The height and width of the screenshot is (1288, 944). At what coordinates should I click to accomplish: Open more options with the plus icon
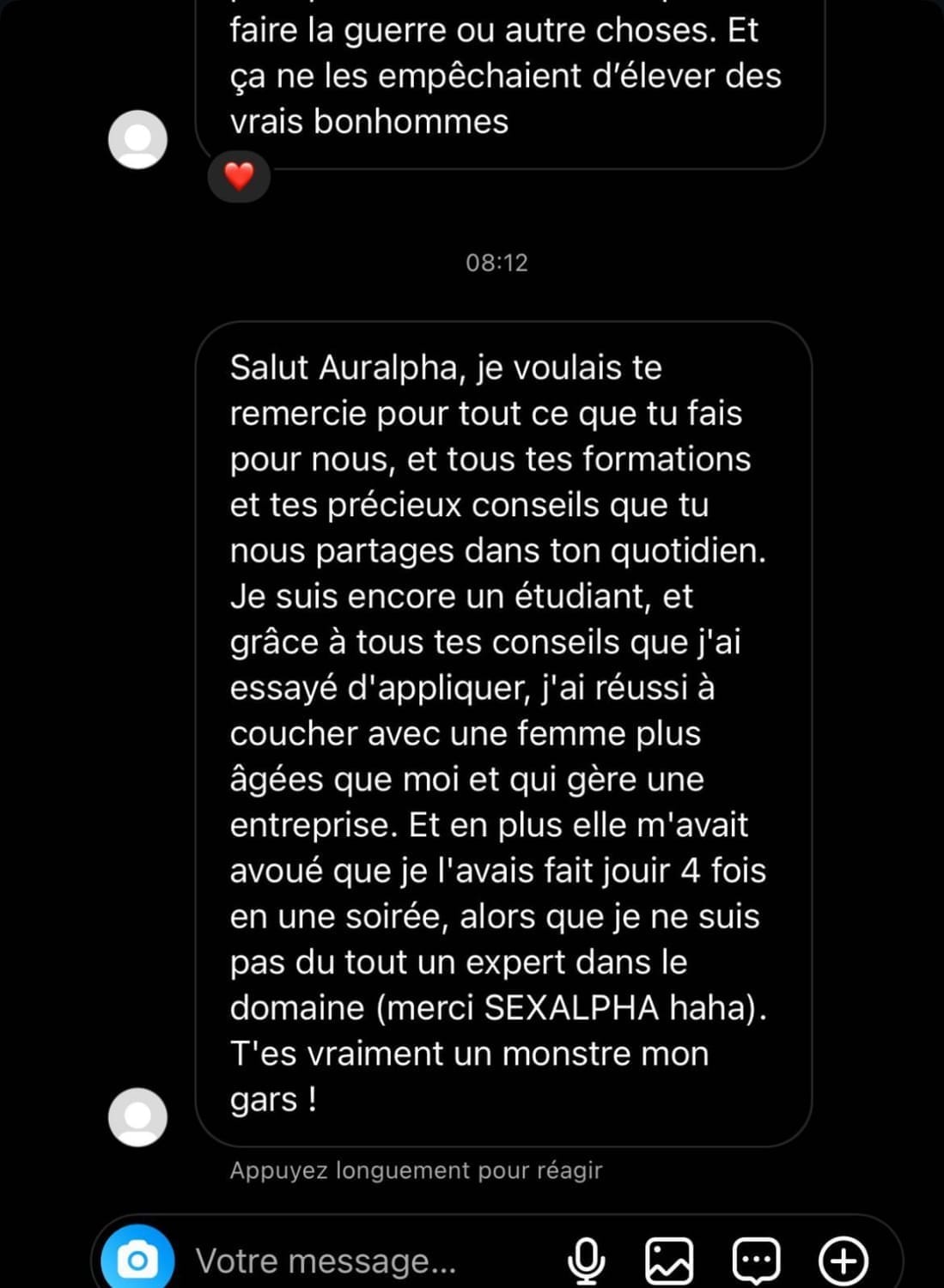pos(844,1261)
